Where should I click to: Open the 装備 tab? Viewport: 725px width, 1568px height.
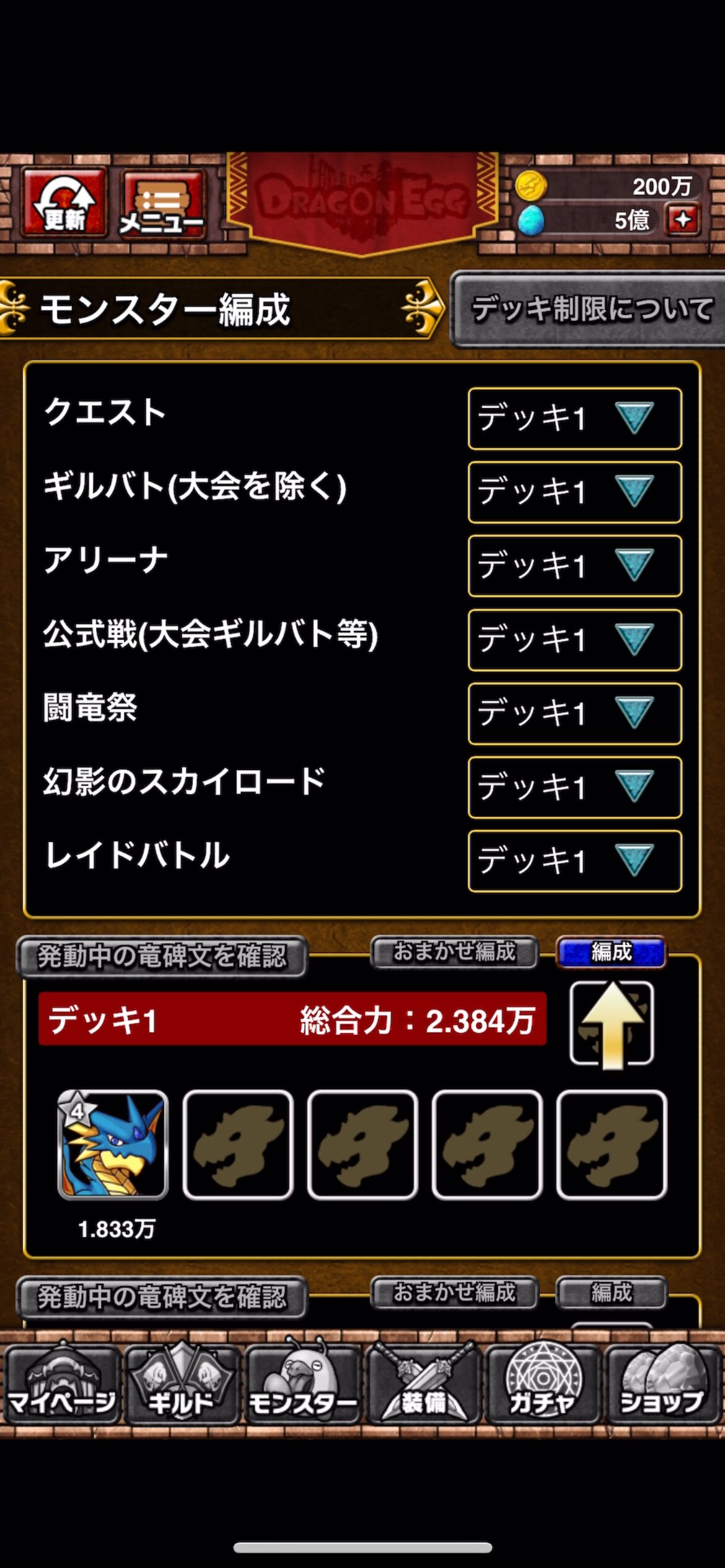pyautogui.click(x=423, y=1384)
